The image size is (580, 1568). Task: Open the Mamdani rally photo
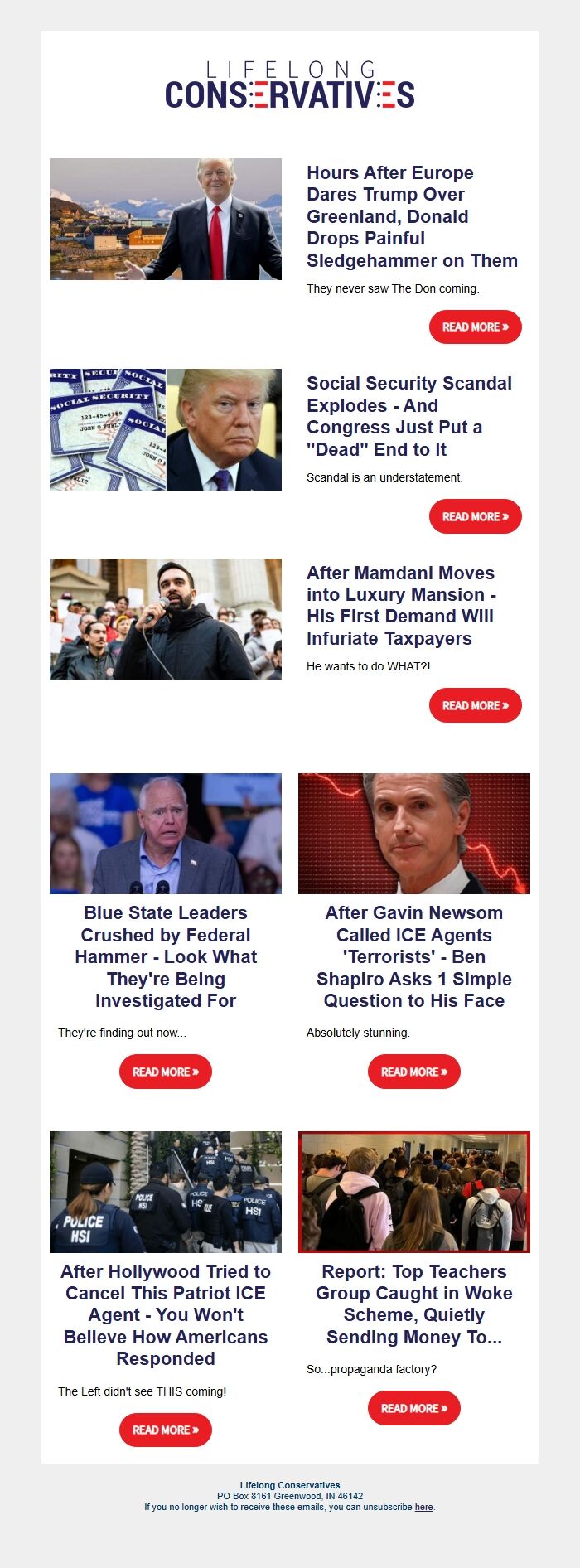[x=166, y=618]
